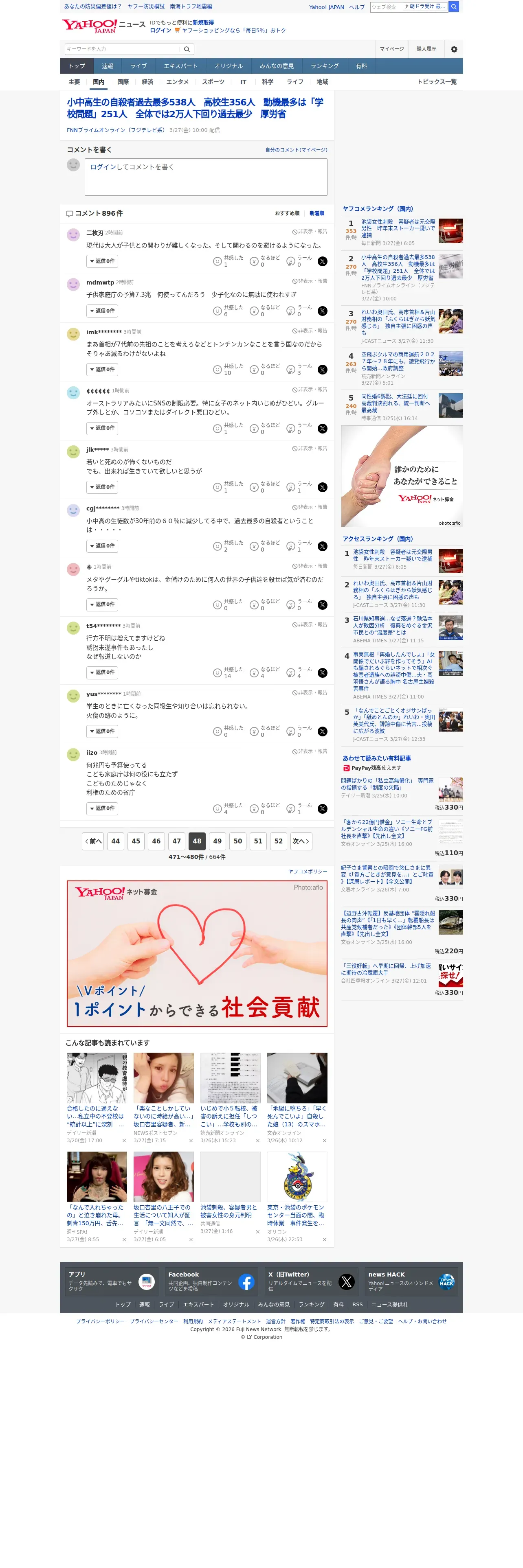Share imk********'s comment on X
523x1568 pixels.
[323, 370]
